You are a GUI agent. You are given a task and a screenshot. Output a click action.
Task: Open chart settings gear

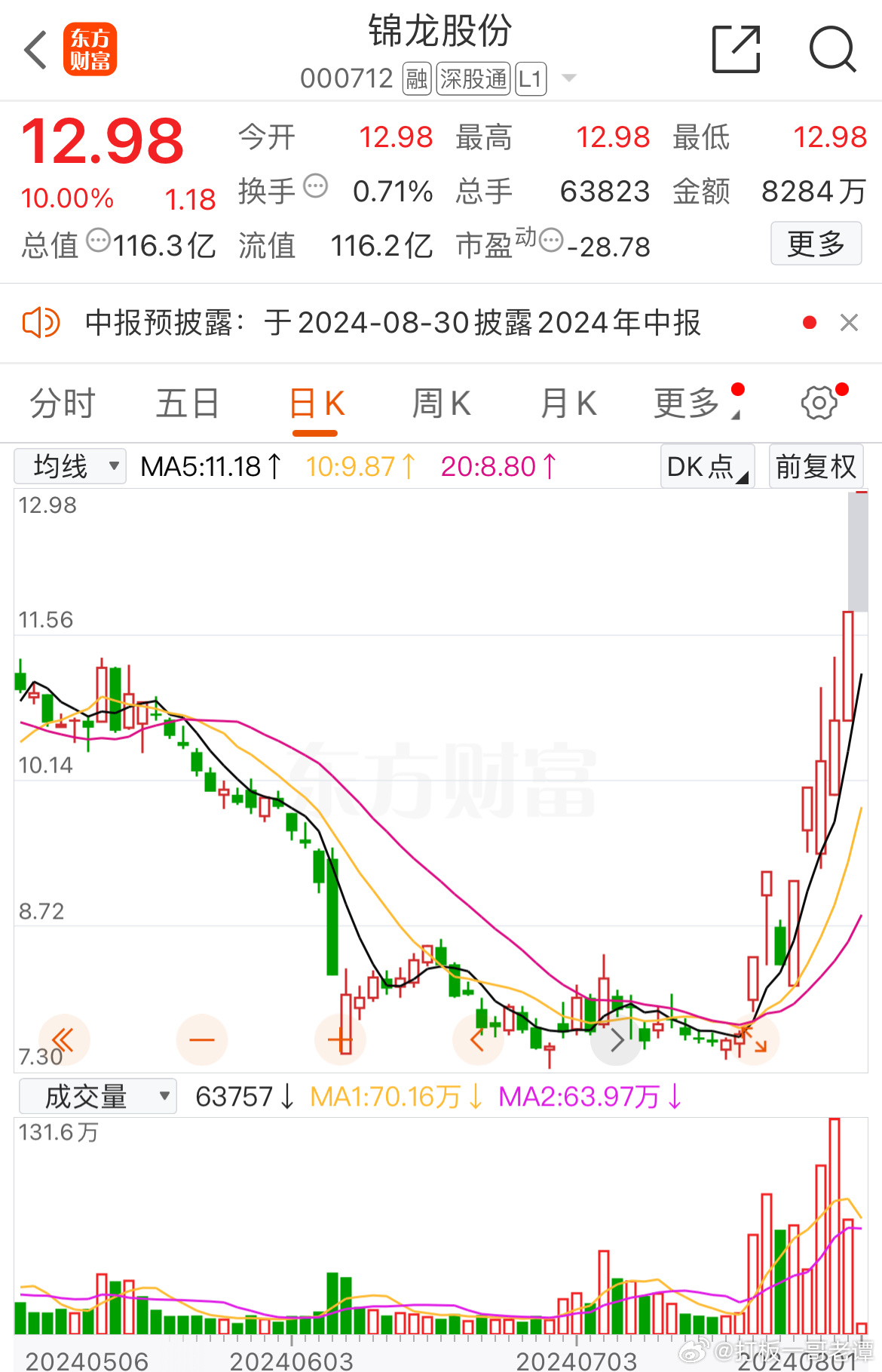[819, 403]
